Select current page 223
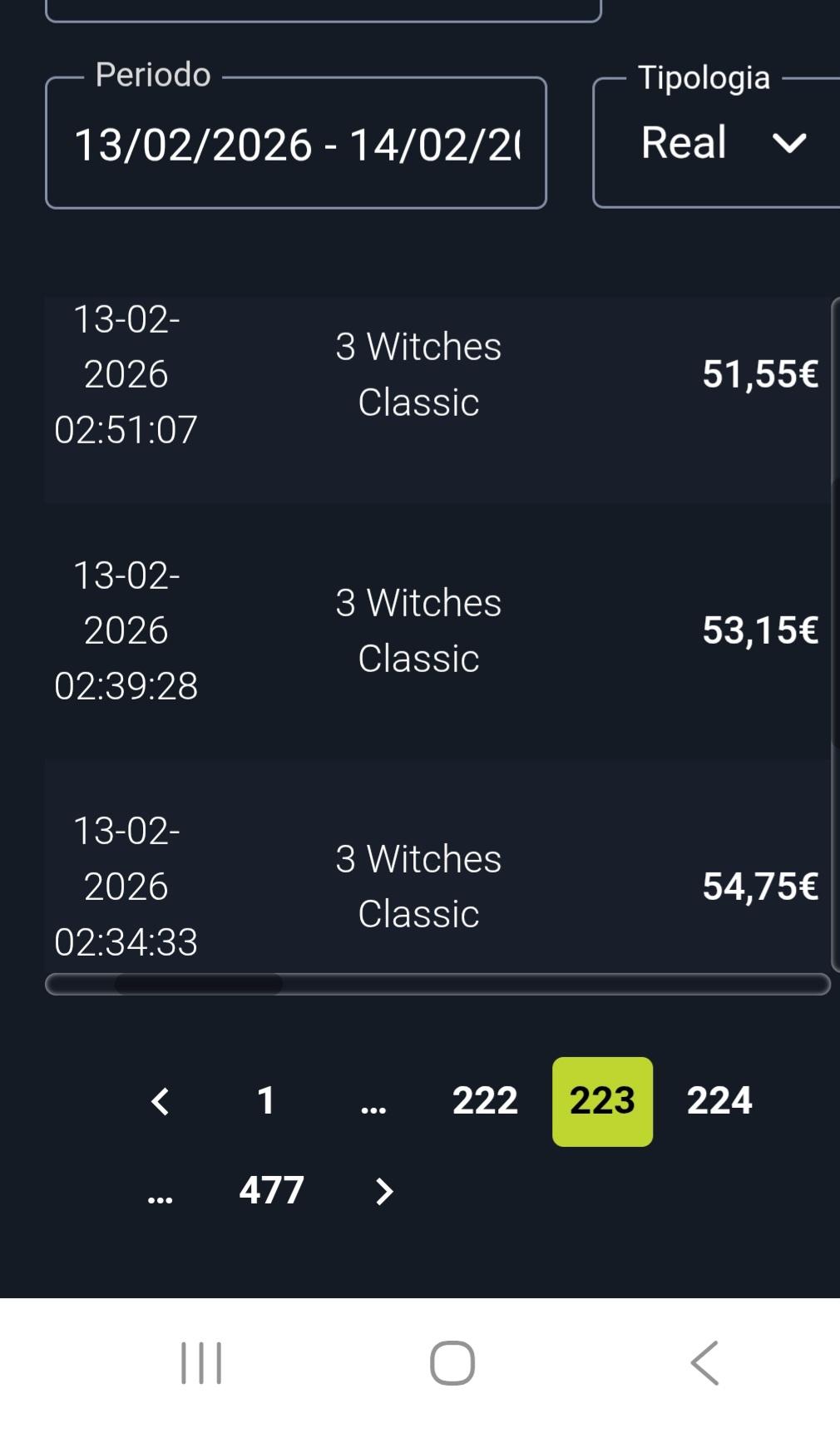 tap(602, 1101)
